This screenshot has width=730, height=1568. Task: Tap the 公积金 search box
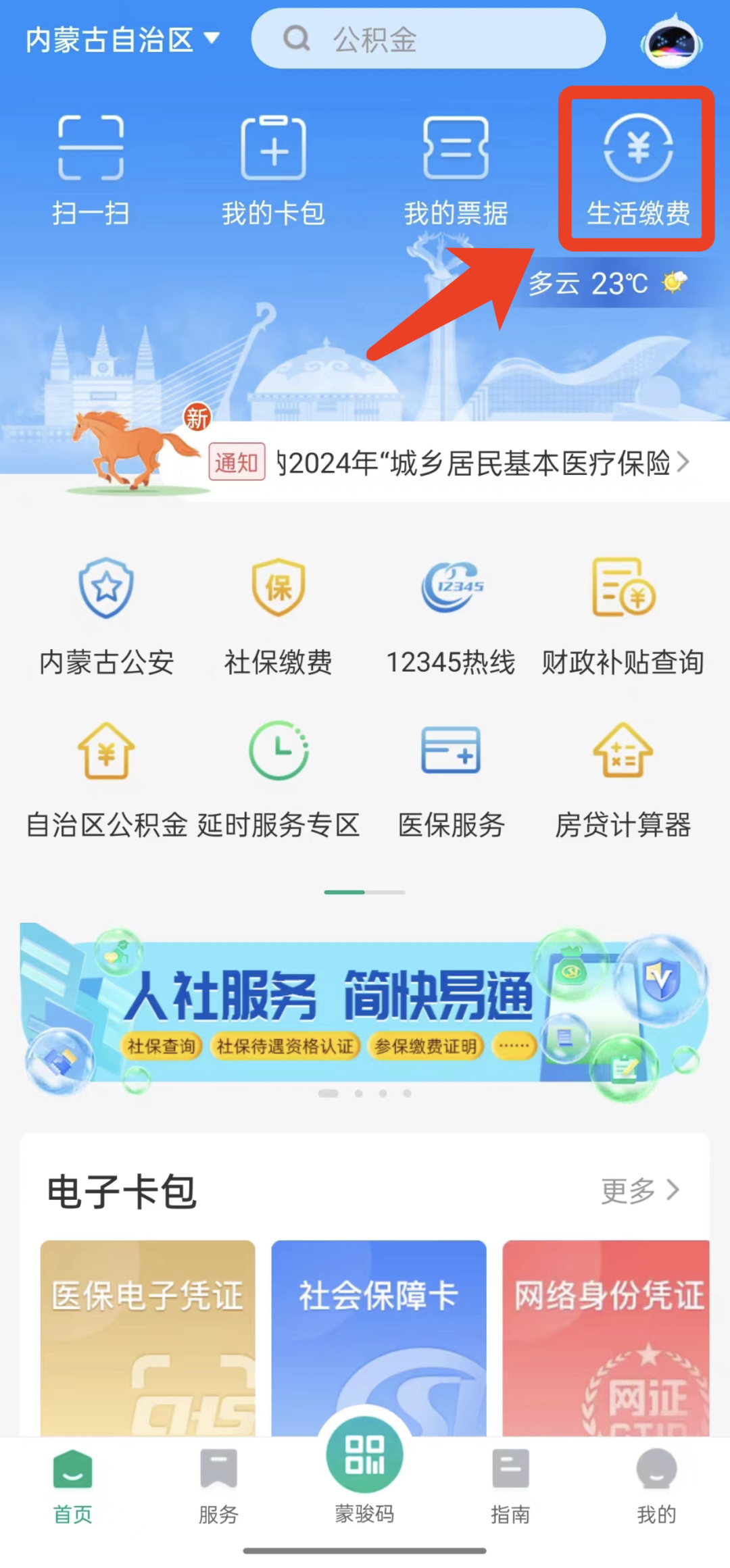pos(428,39)
